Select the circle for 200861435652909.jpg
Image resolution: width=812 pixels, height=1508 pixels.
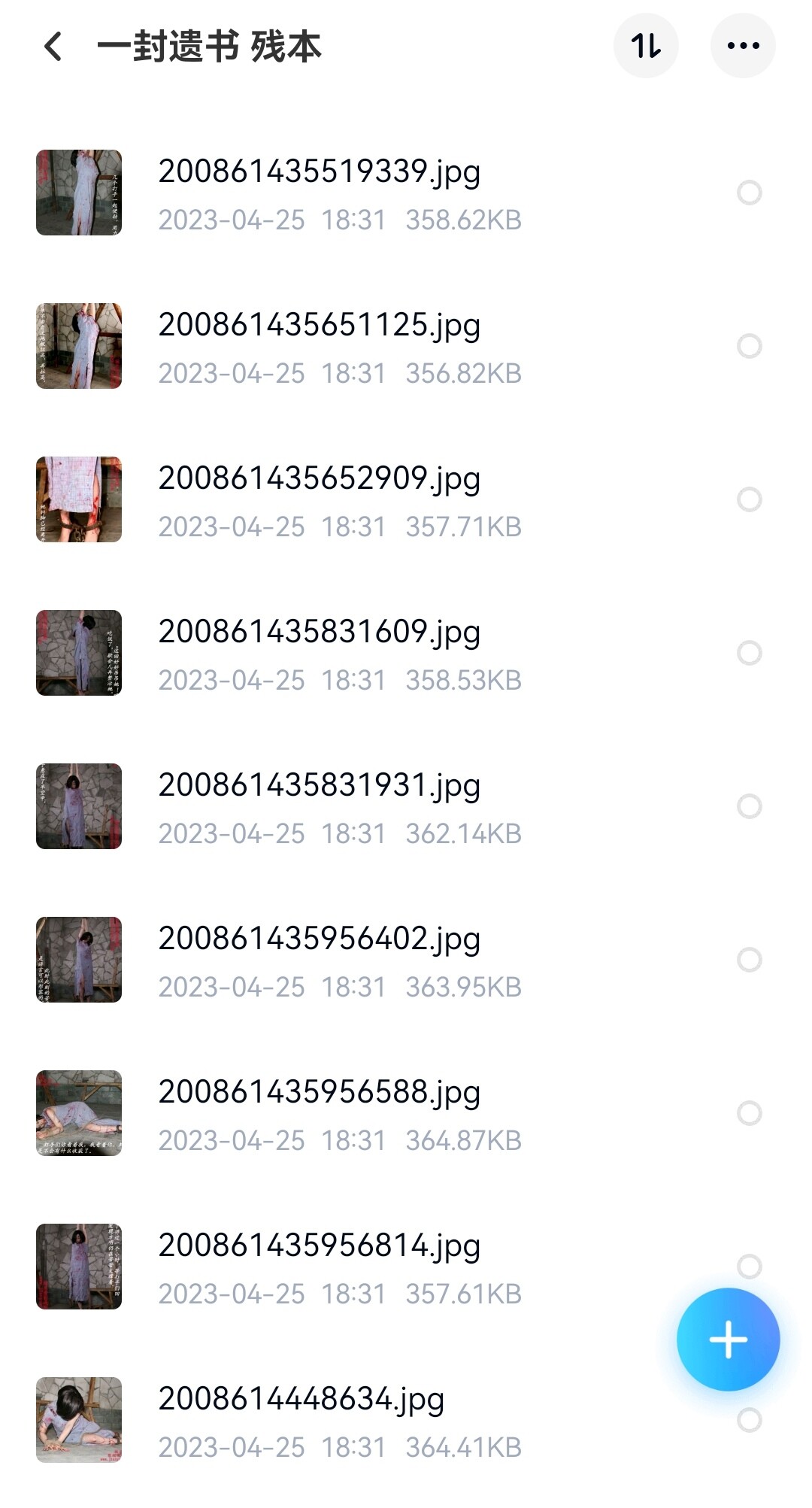pyautogui.click(x=750, y=499)
